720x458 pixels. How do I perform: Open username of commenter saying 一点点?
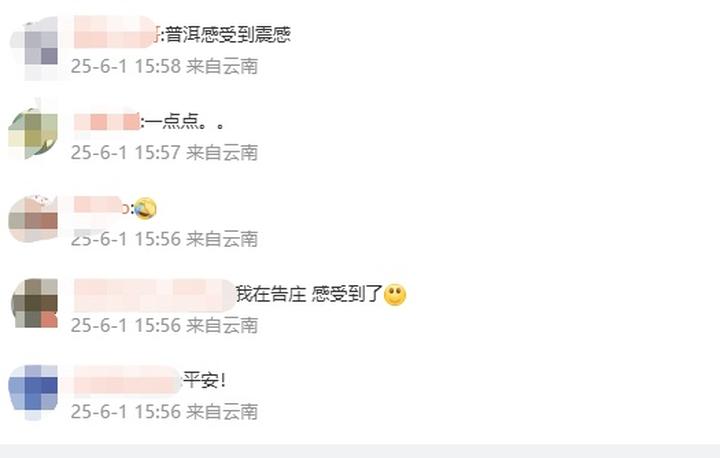107,123
